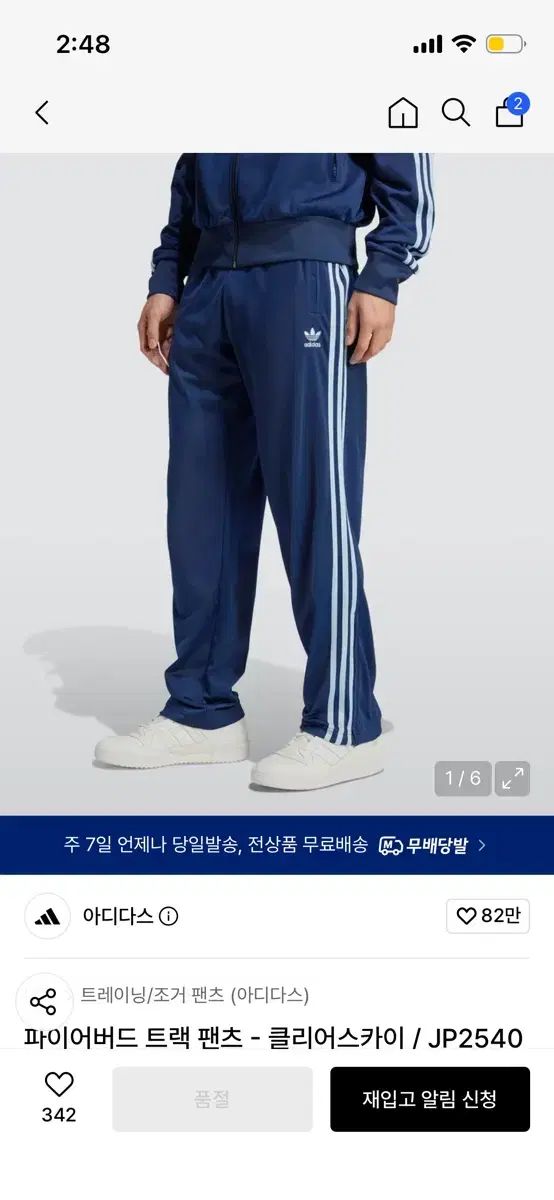
Task: Open the shopping bag with 2 items
Action: (511, 112)
